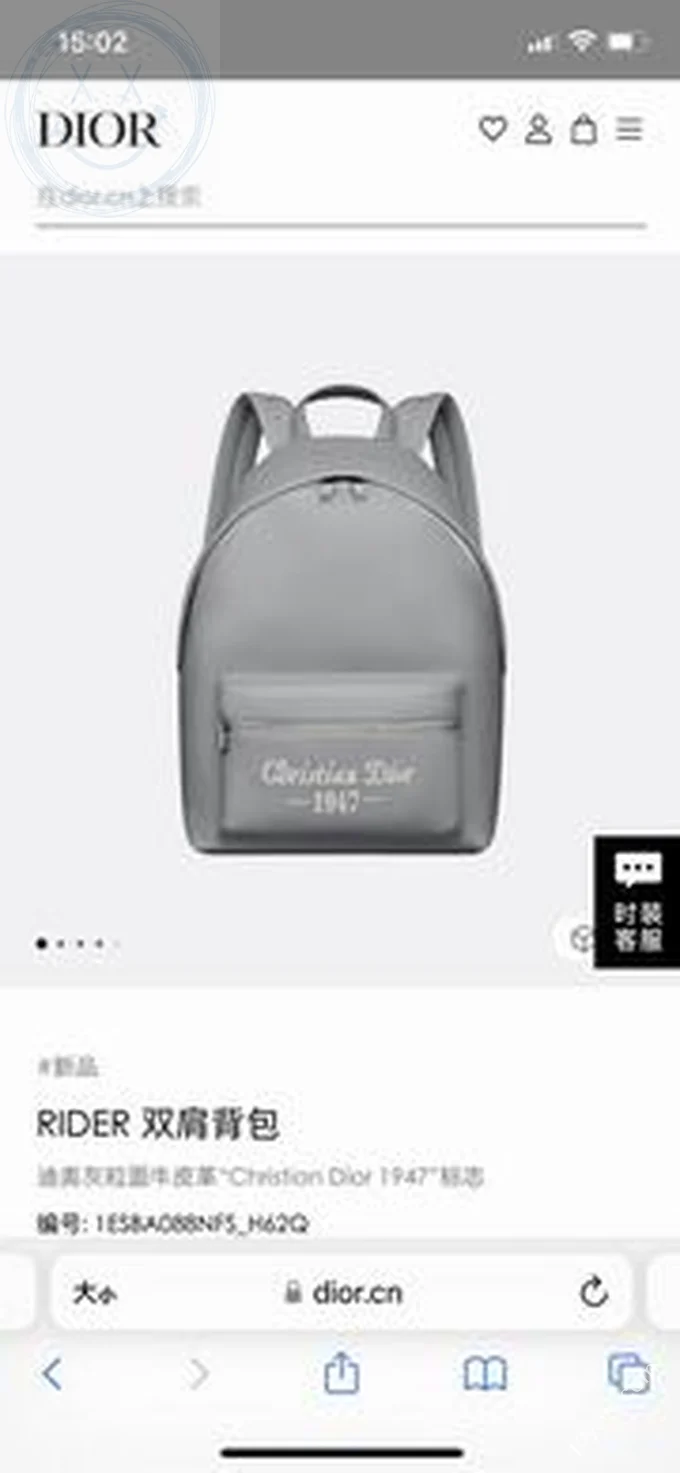The width and height of the screenshot is (680, 1473).
Task: Open the wishlist heart icon
Action: click(x=492, y=129)
